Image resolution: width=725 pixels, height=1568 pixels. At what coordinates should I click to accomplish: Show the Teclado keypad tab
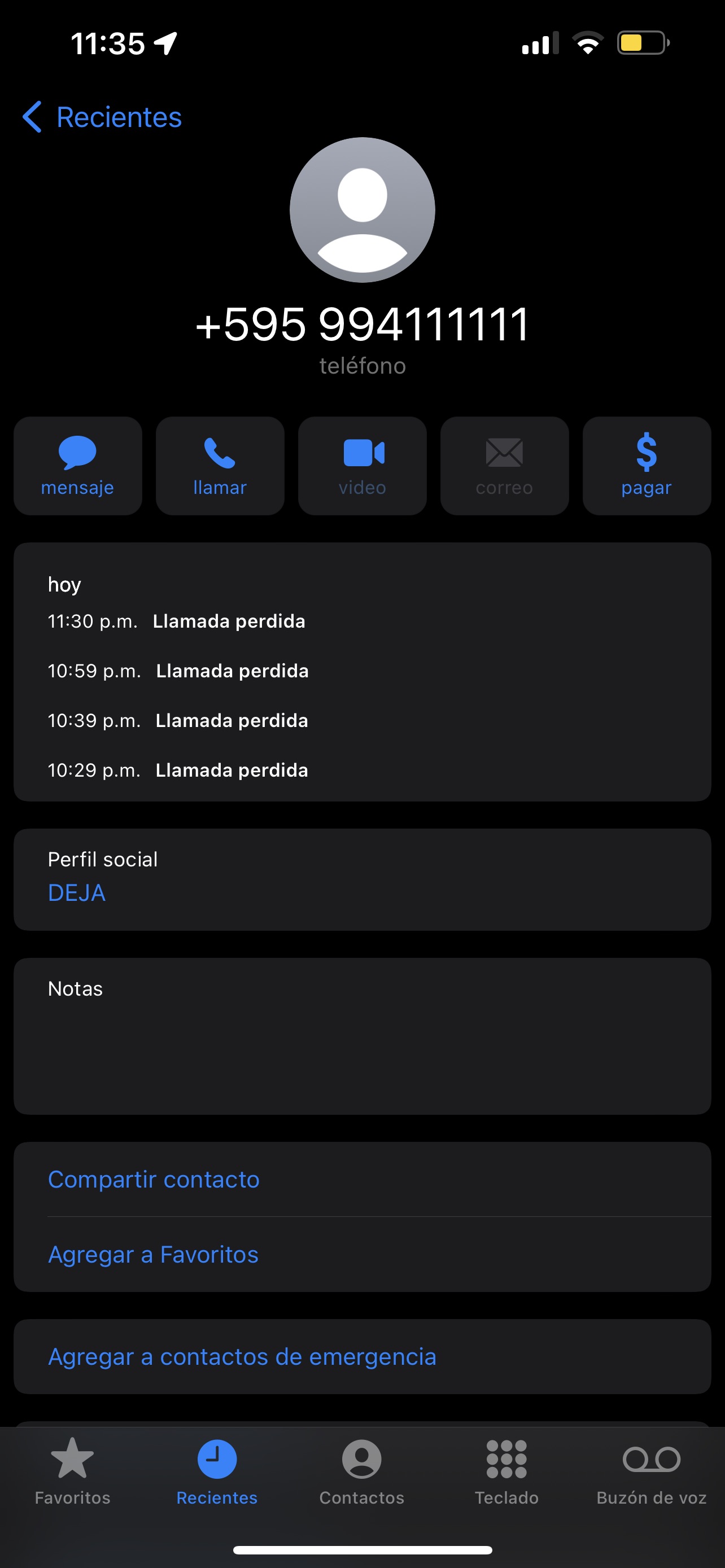coord(506,1470)
